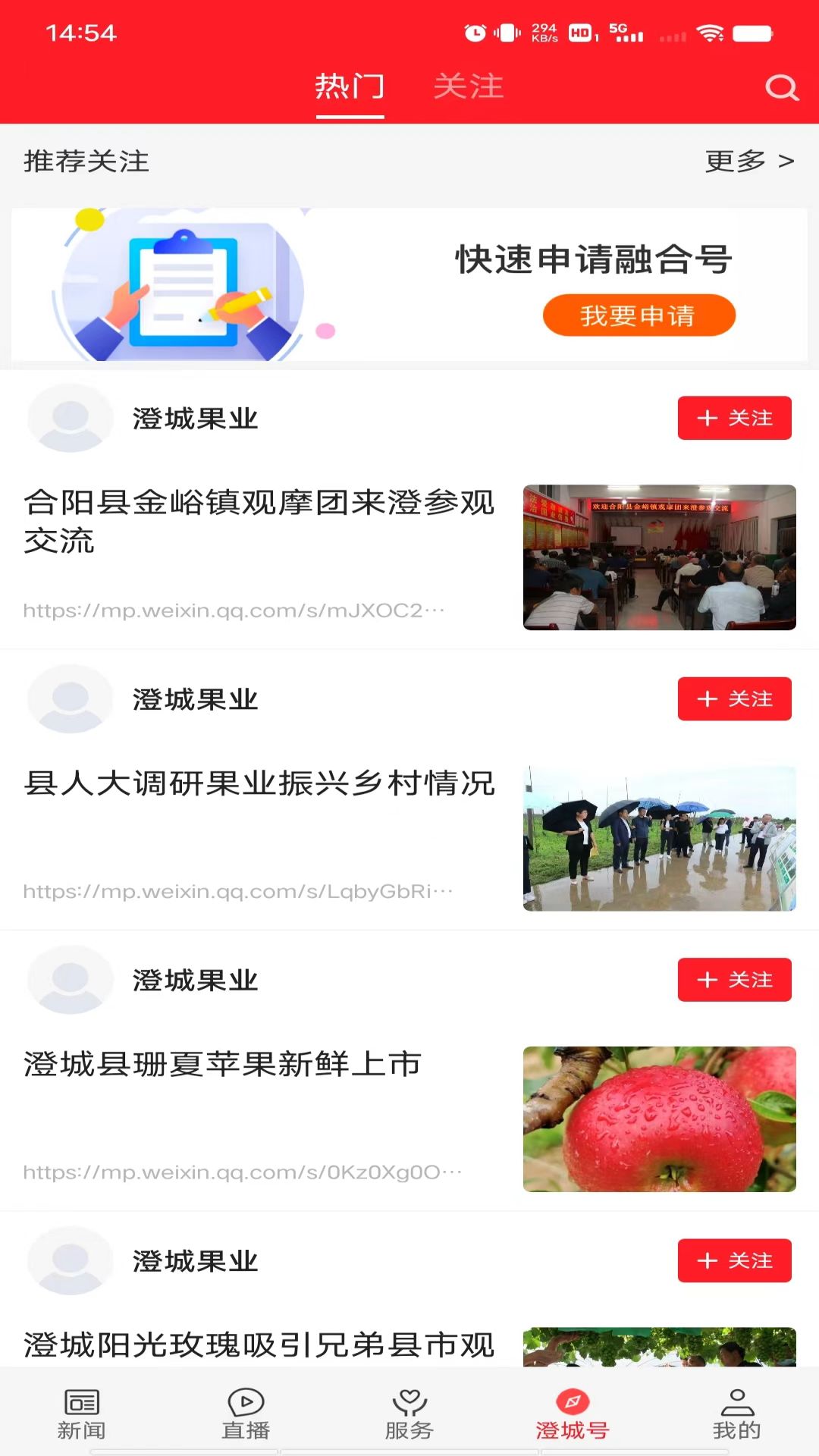Tap the 我要申请 button
819x1456 pixels.
639,316
